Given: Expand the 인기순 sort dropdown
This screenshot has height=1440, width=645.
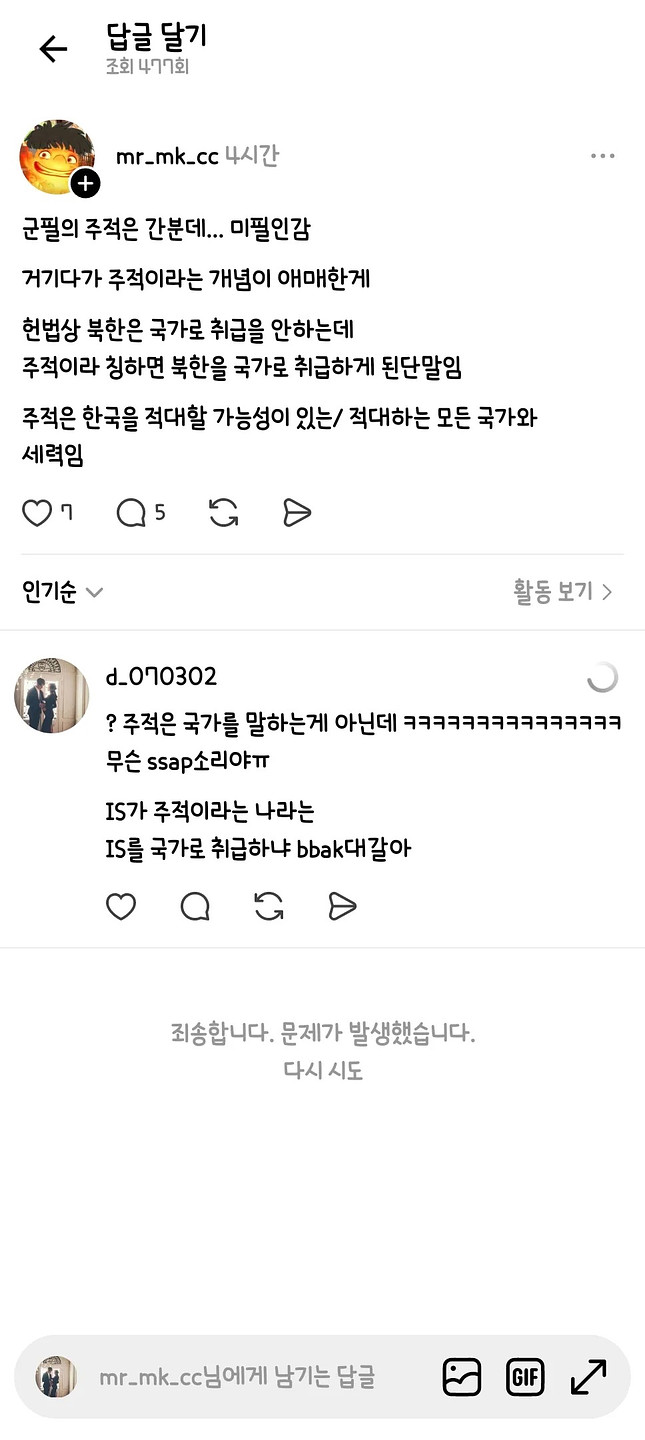Looking at the screenshot, I should click(62, 592).
